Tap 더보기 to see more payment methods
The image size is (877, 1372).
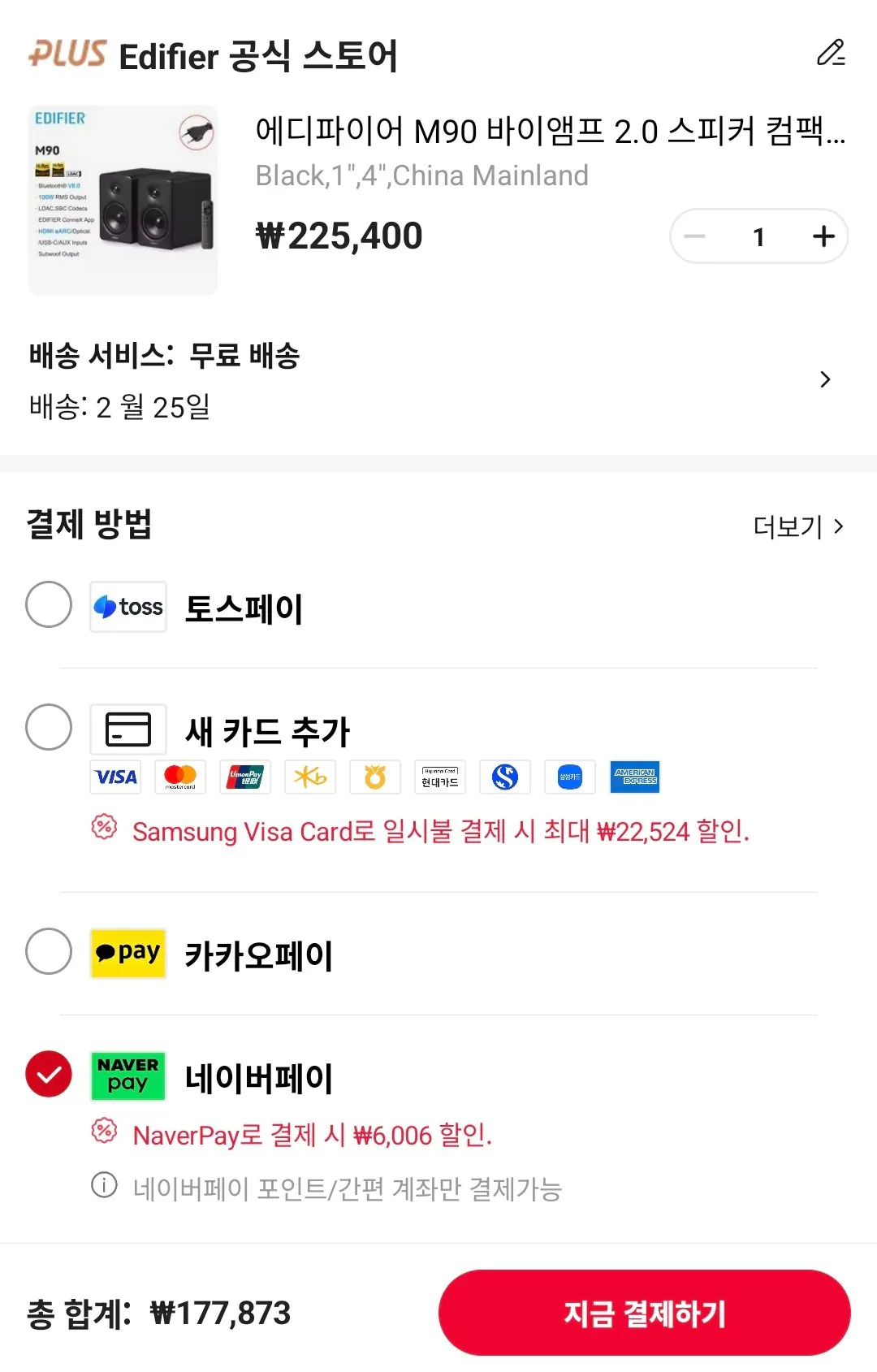tap(797, 527)
